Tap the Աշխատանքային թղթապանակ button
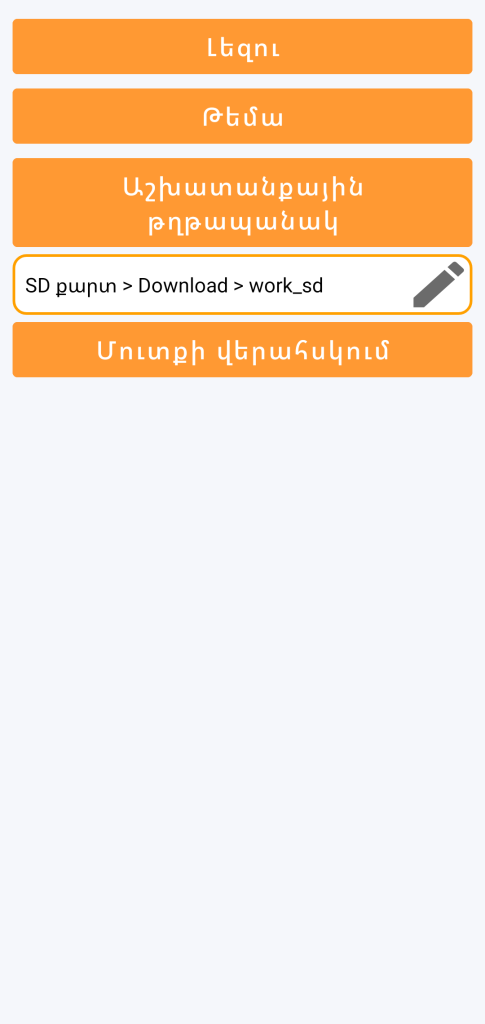Image resolution: width=485 pixels, height=1024 pixels. pyautogui.click(x=242, y=202)
